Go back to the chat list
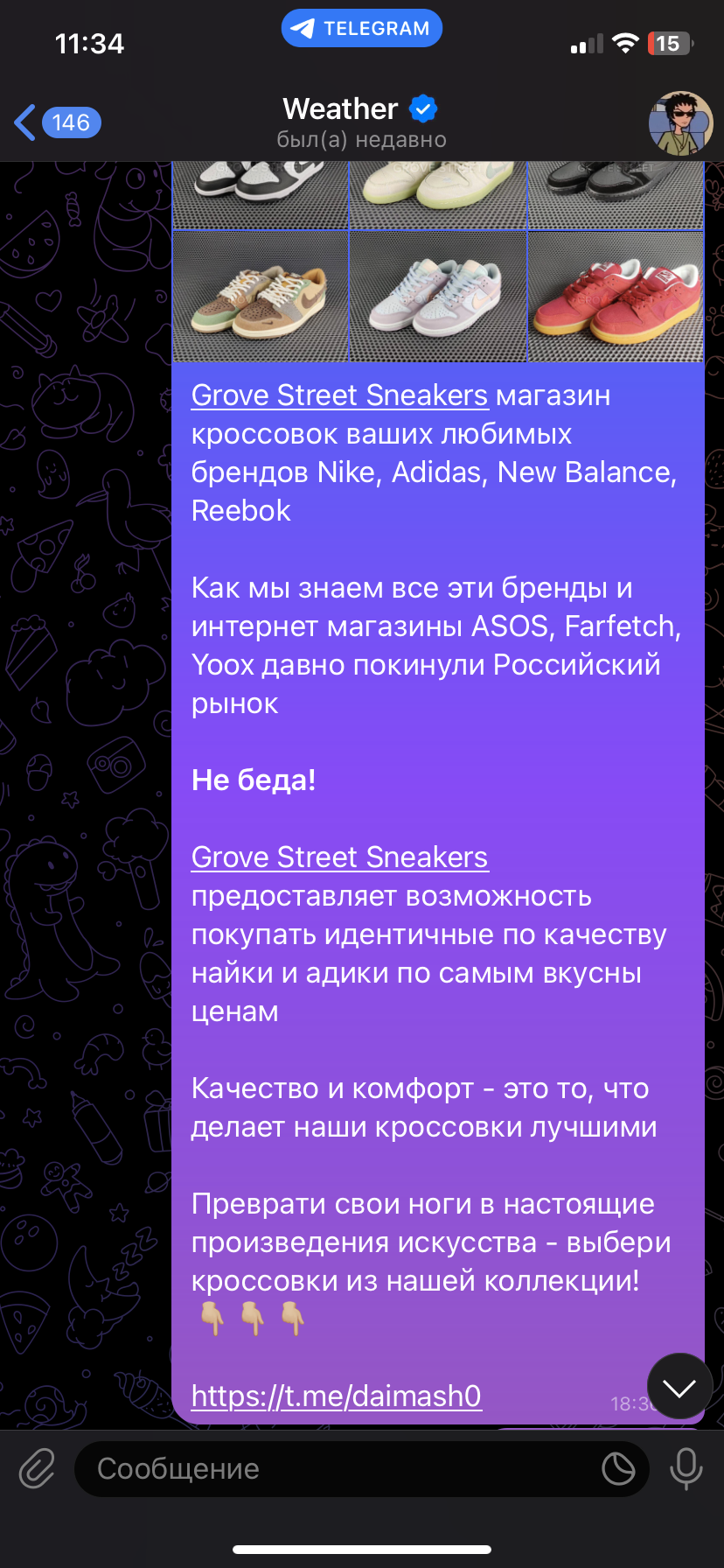This screenshot has width=724, height=1568. click(56, 122)
